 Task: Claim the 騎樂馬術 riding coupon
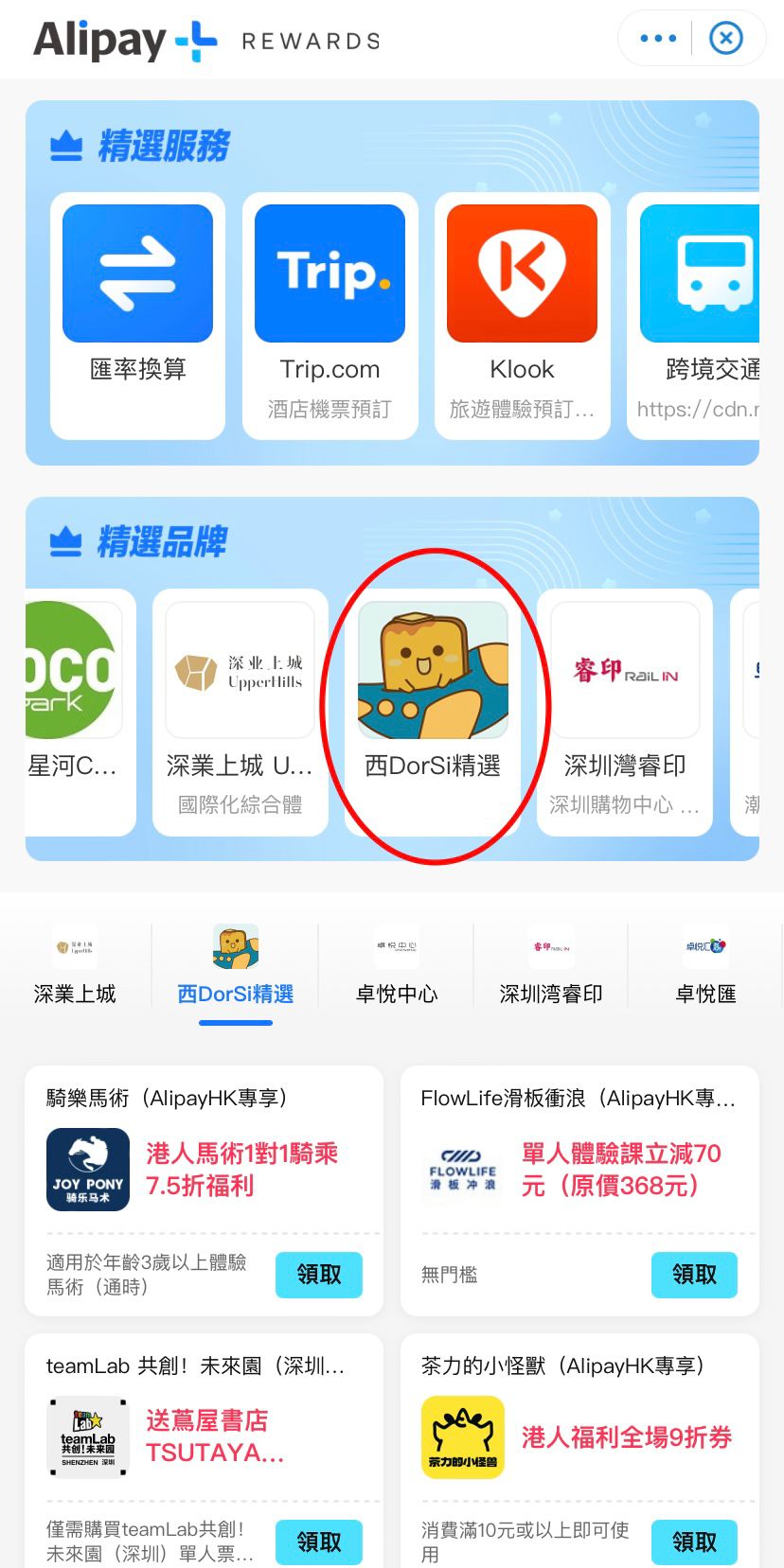pos(319,1275)
